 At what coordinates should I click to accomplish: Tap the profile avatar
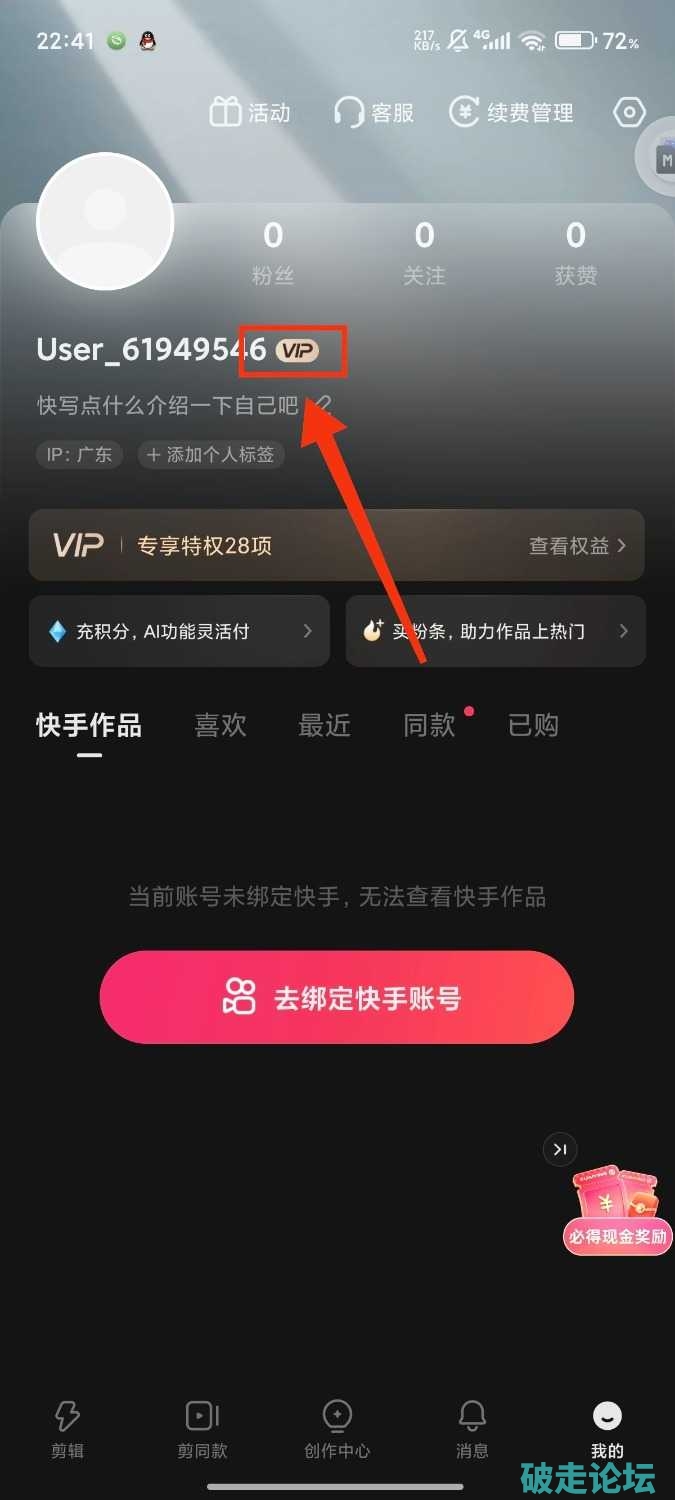(x=105, y=222)
